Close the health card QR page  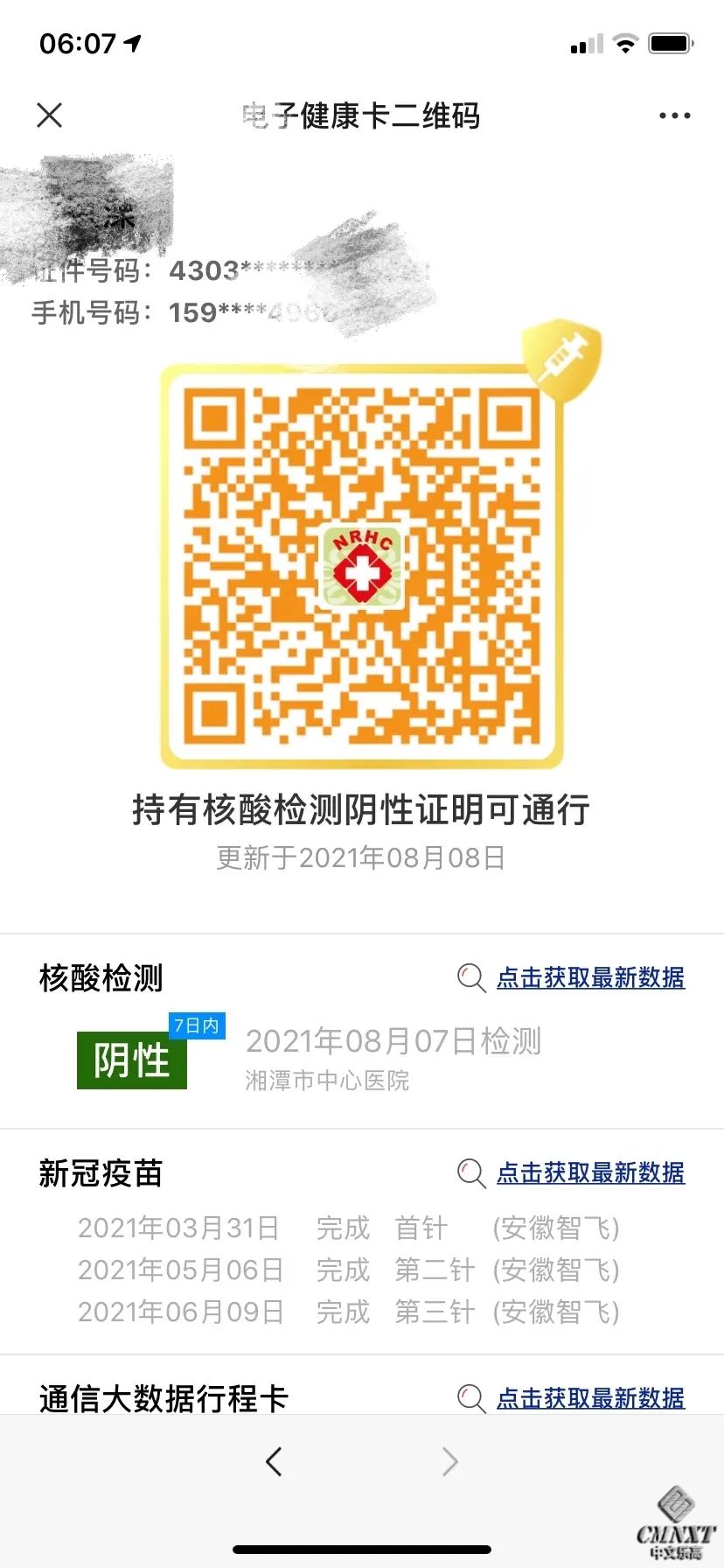tap(50, 115)
